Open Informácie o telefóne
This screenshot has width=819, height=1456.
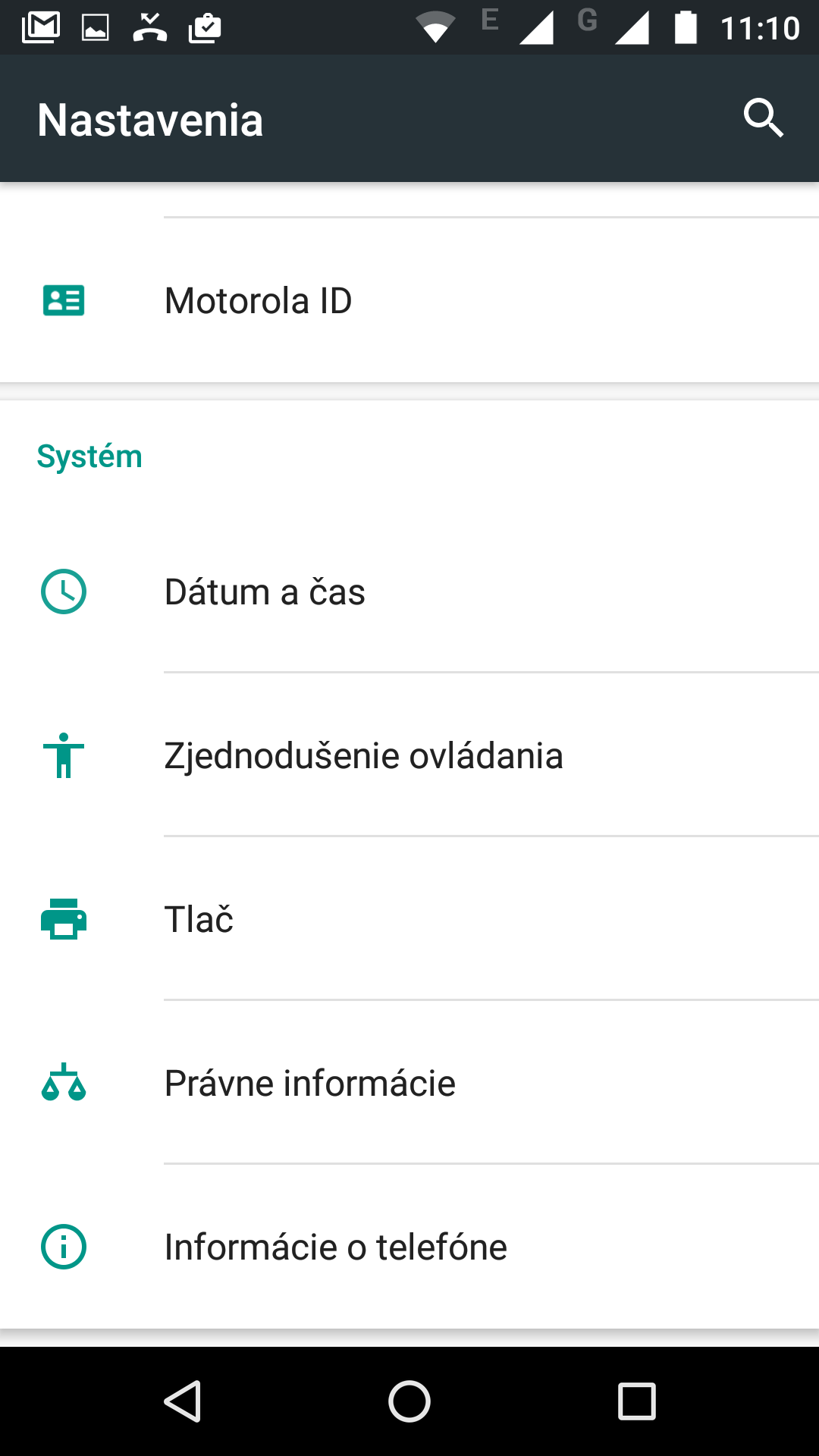click(x=409, y=1247)
